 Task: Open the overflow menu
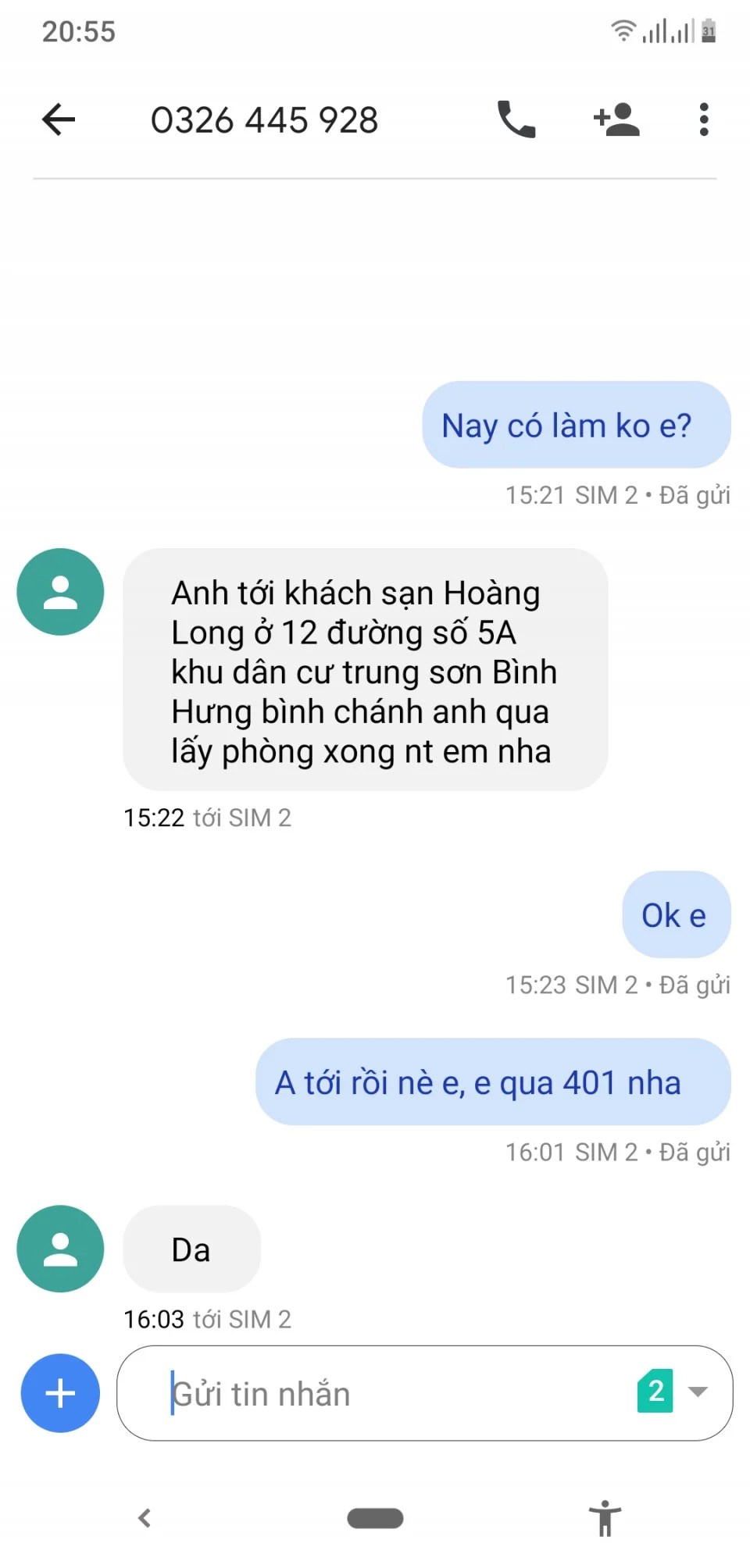[703, 119]
